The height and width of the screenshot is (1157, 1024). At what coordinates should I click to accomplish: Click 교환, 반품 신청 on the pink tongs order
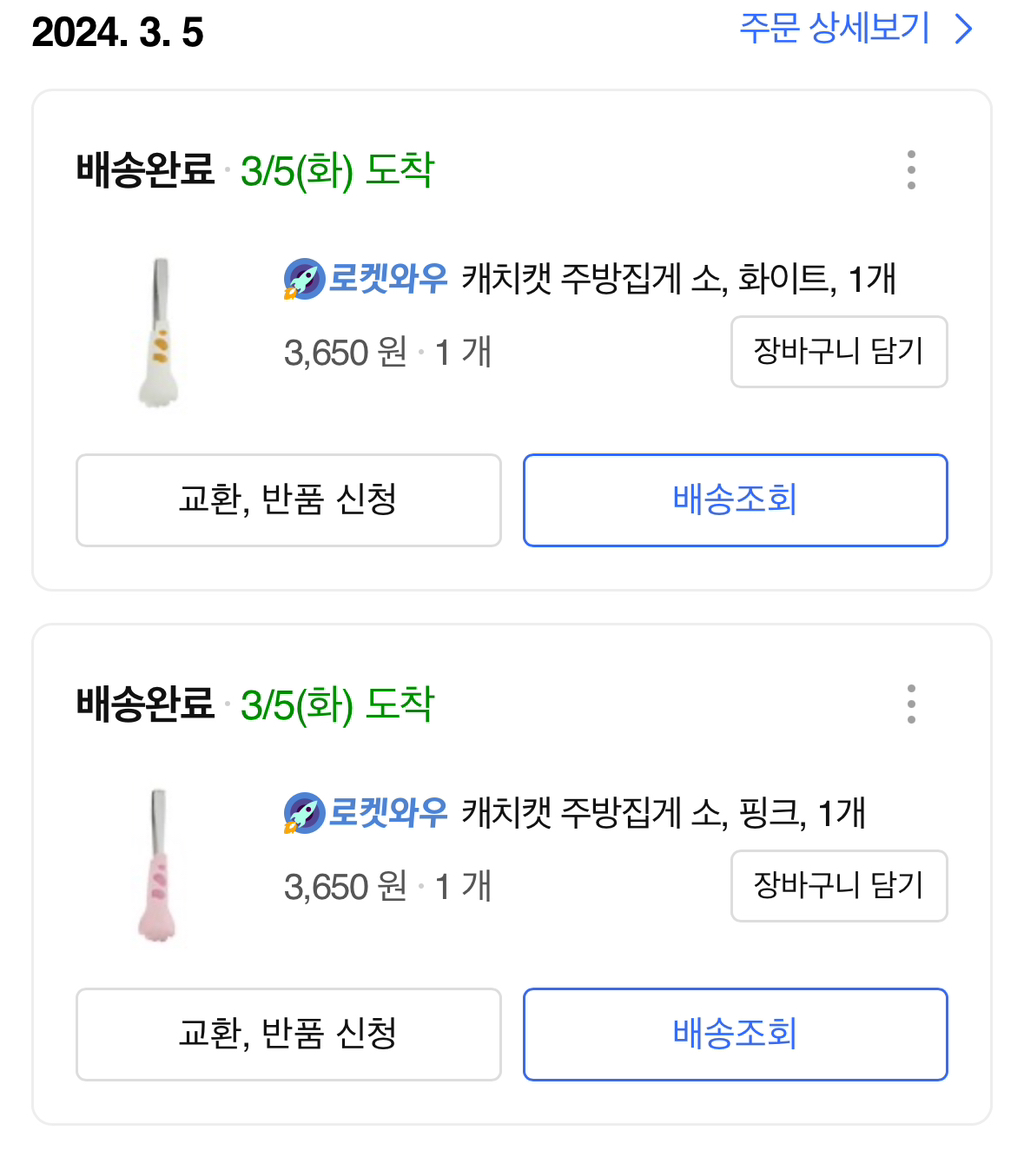click(x=289, y=1034)
